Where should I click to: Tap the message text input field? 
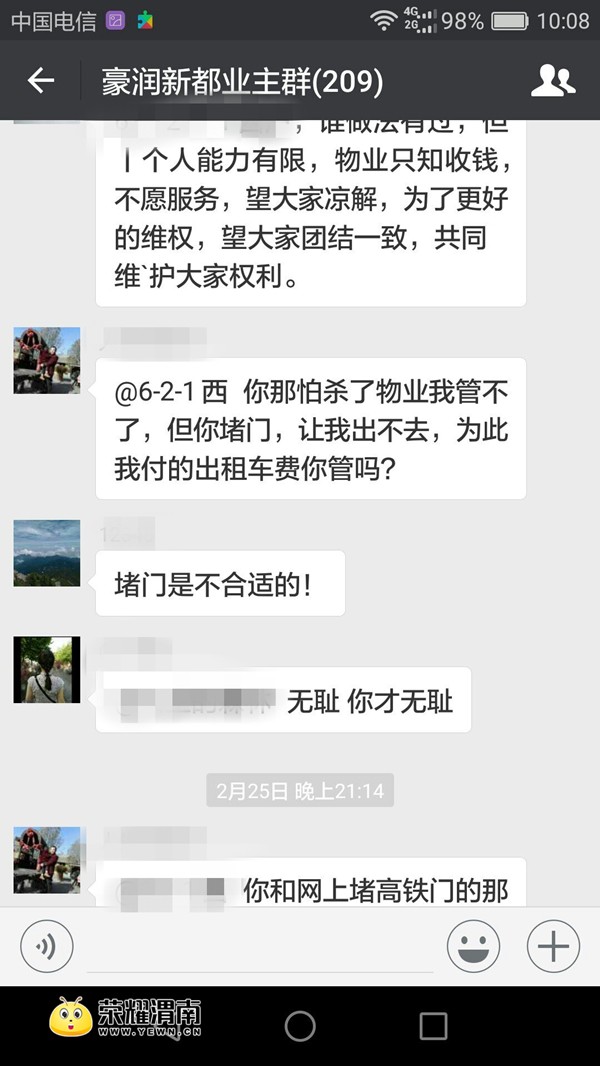click(260, 946)
